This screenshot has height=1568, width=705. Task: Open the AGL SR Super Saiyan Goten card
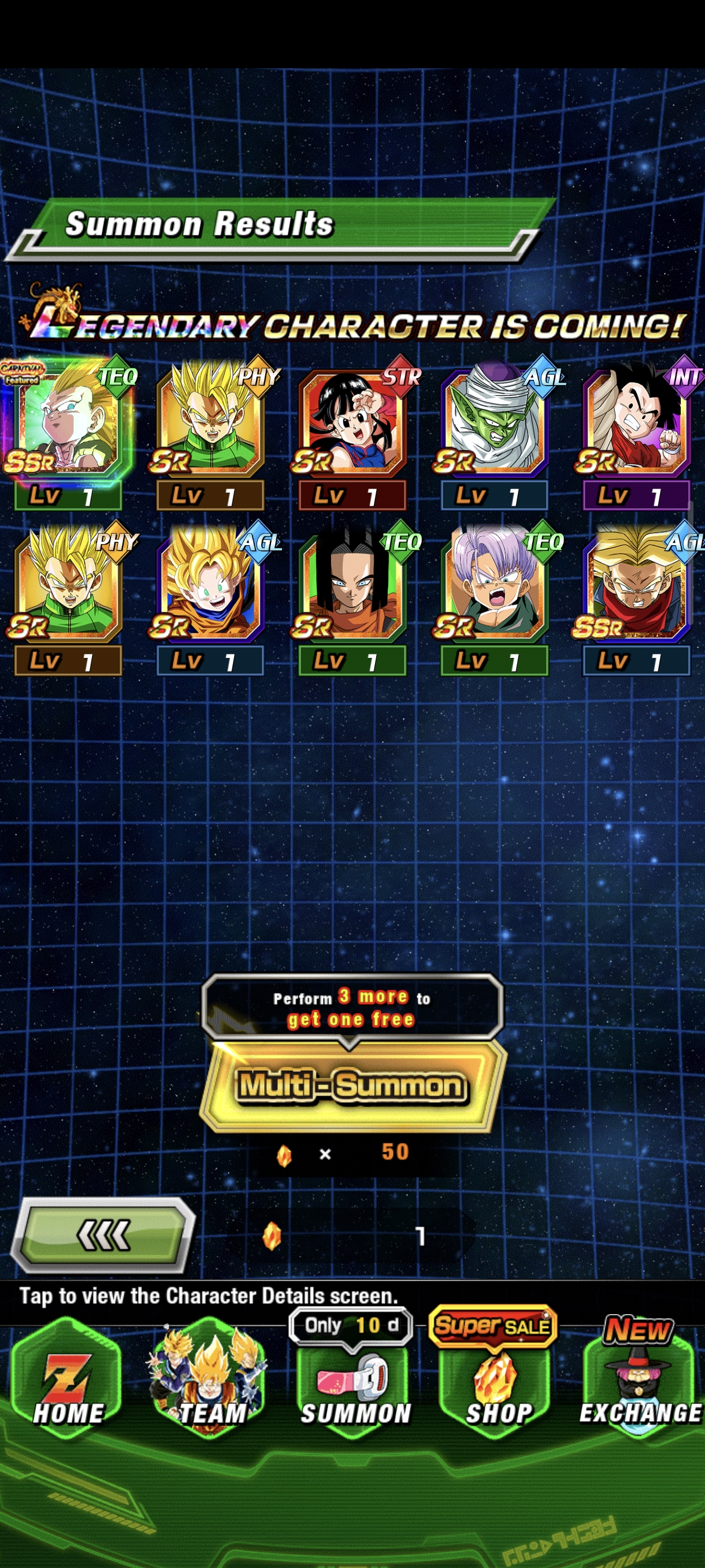(210, 585)
